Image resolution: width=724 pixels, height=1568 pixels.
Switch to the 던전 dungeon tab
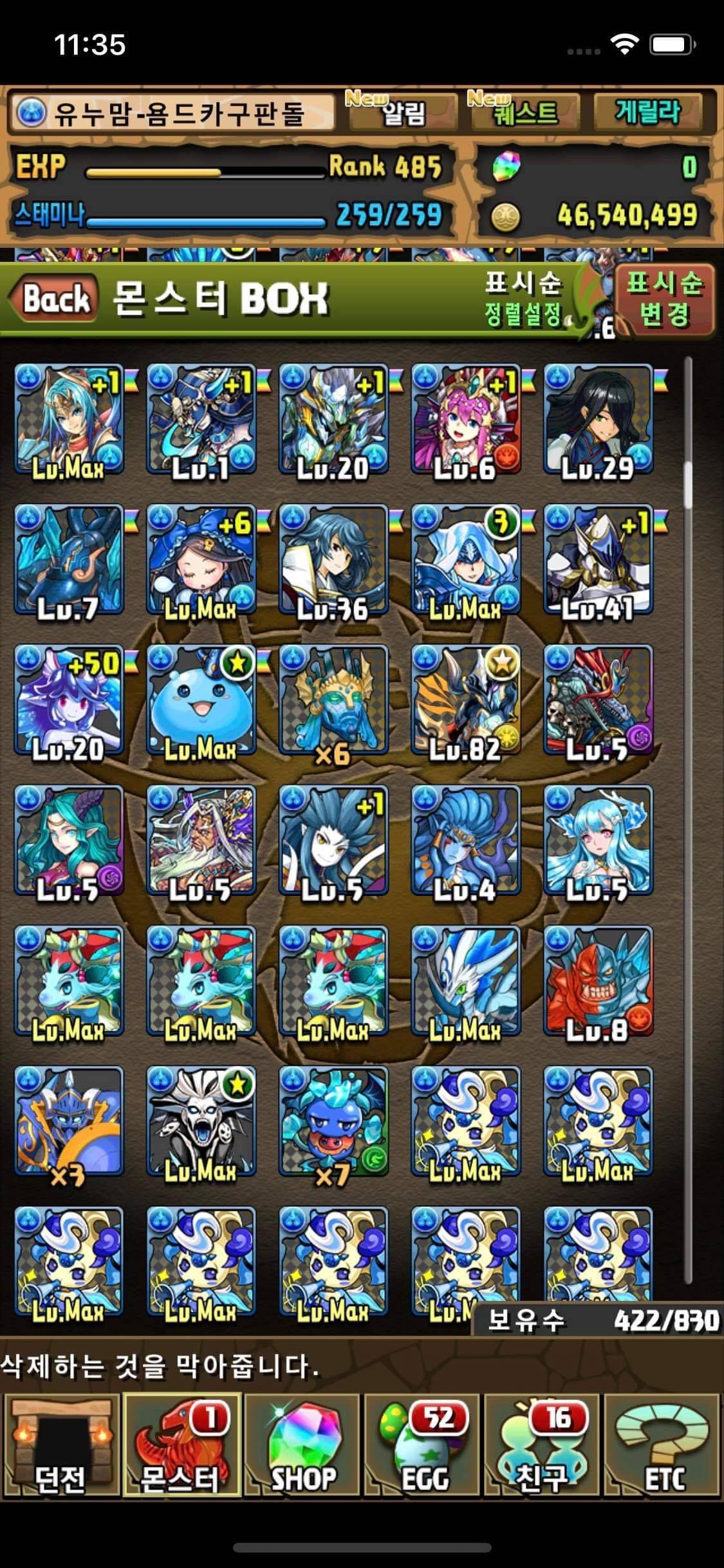tap(60, 1444)
